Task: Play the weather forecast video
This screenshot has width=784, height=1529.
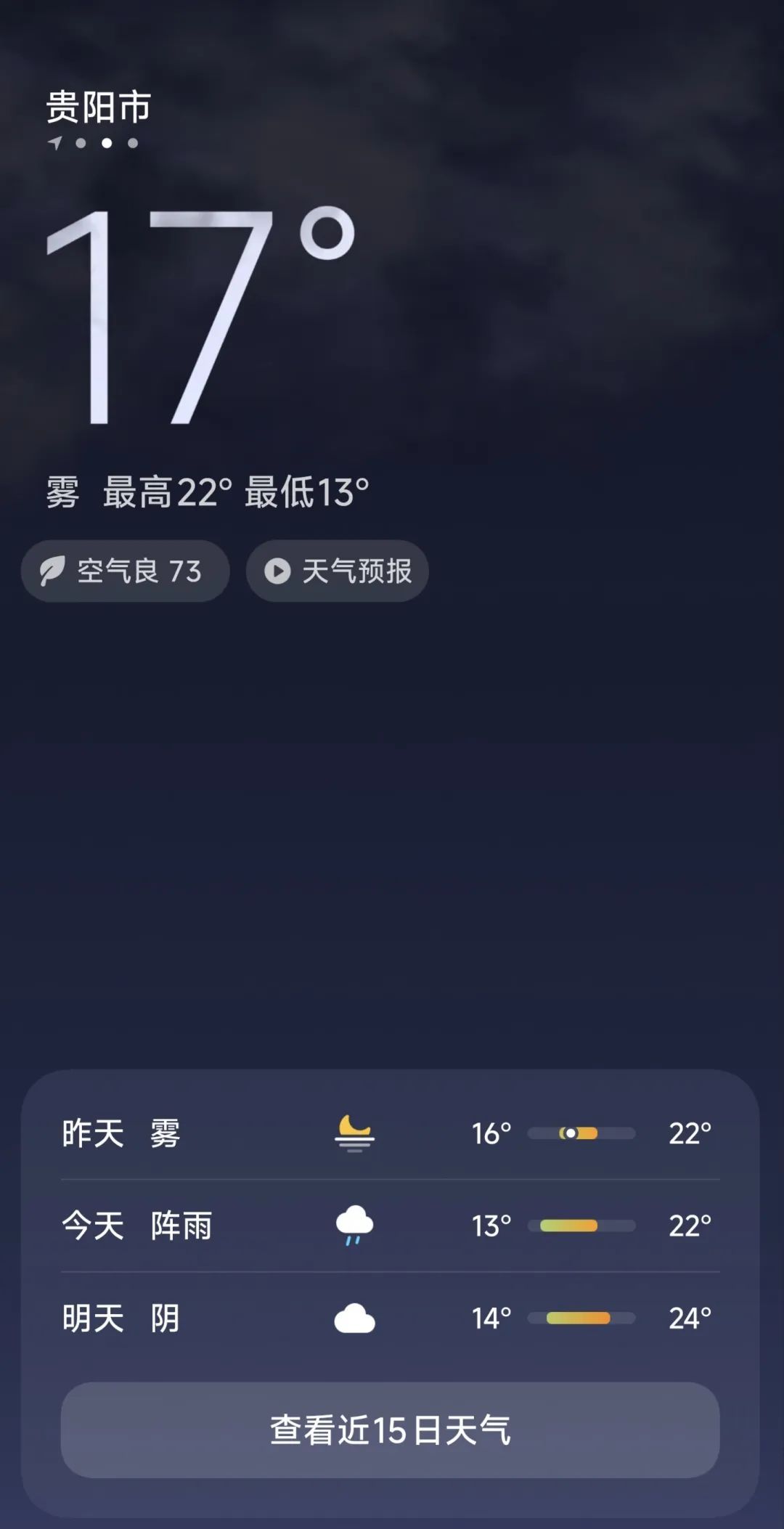Action: click(337, 571)
